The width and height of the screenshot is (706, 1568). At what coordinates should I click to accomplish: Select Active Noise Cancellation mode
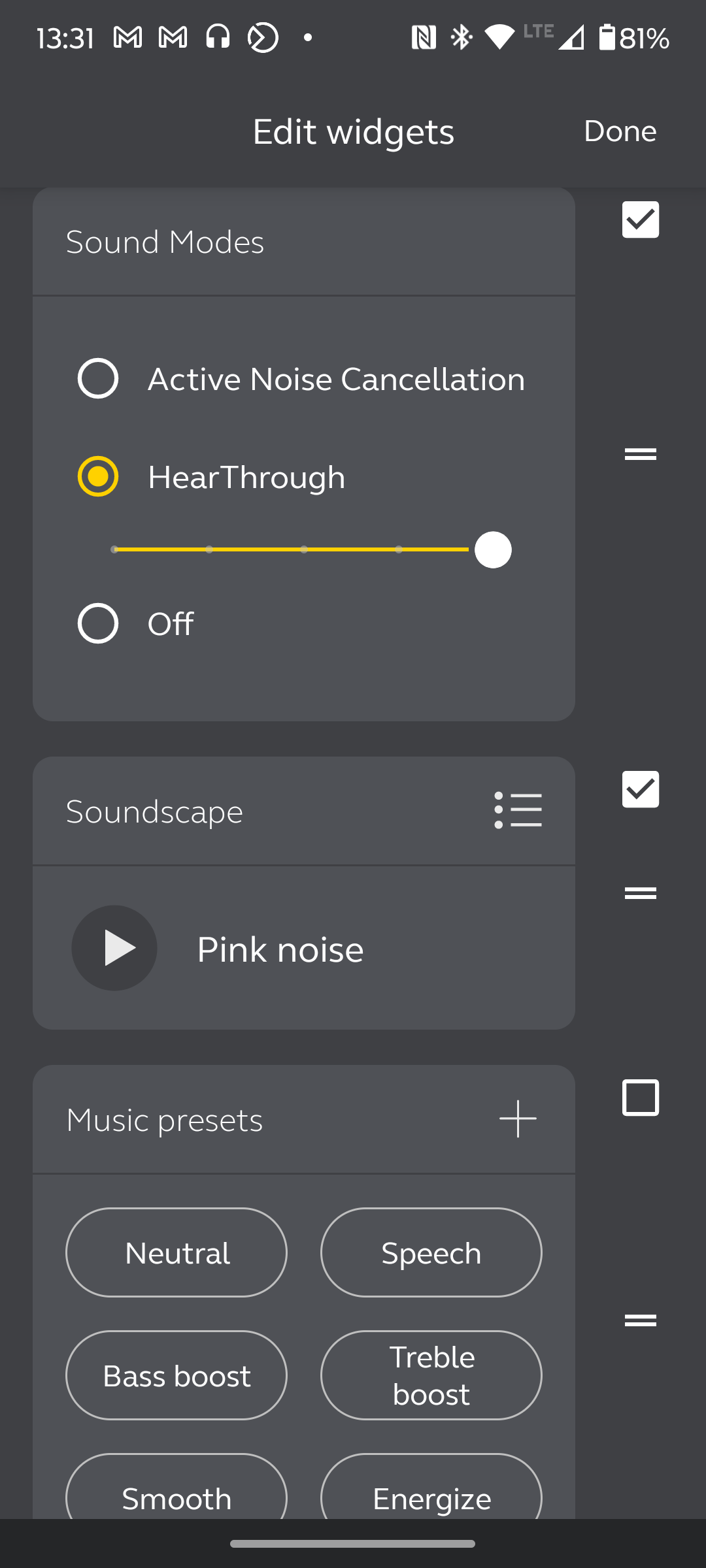click(98, 378)
